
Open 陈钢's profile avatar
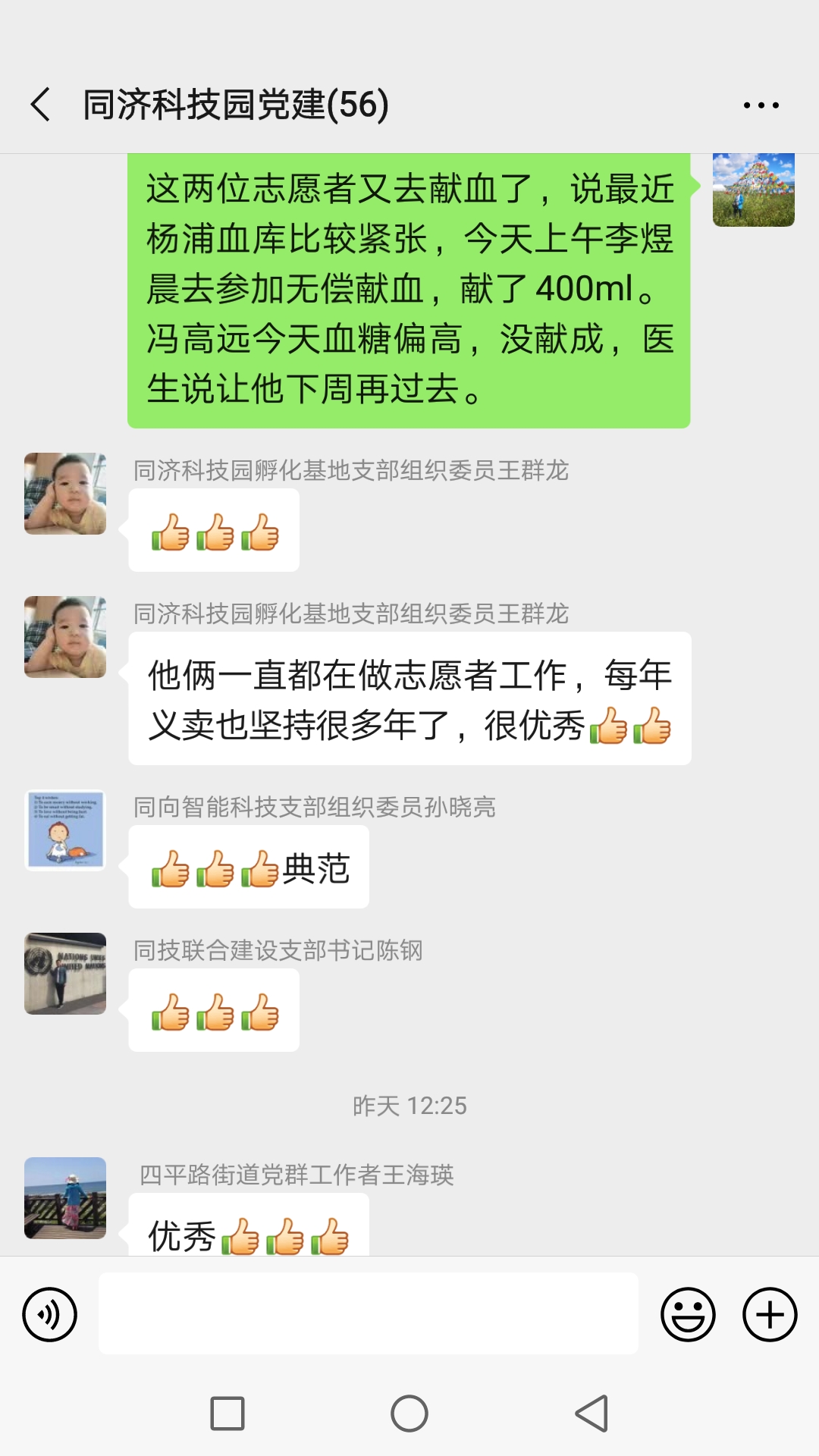(x=65, y=974)
